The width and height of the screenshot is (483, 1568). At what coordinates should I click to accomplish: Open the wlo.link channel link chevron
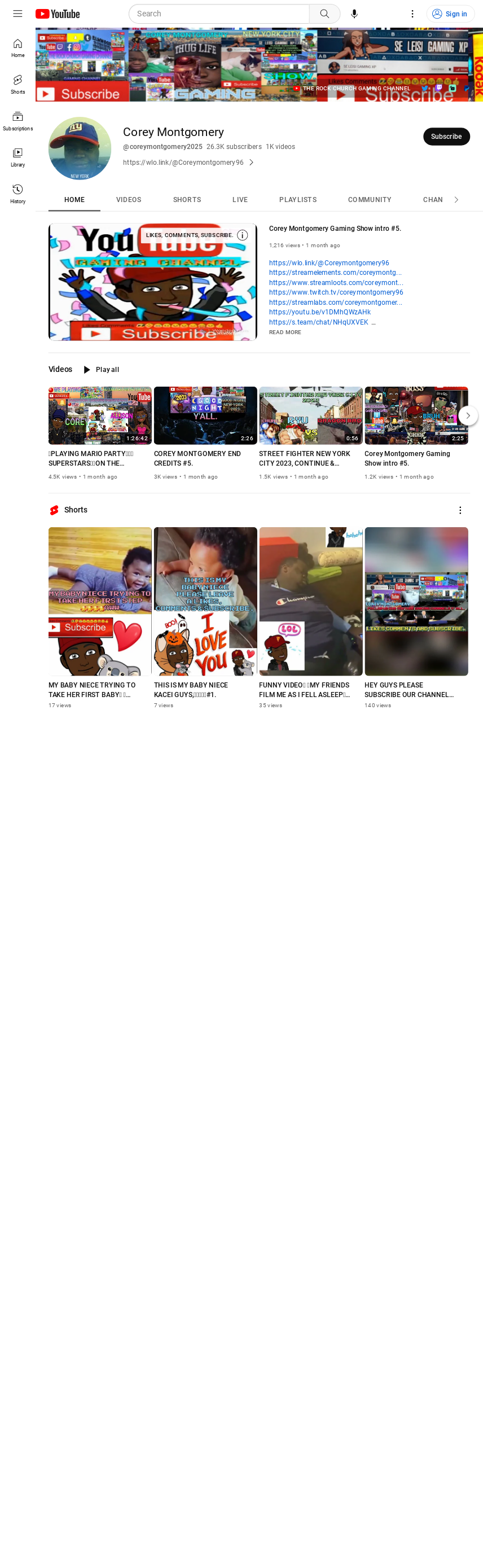[x=251, y=163]
